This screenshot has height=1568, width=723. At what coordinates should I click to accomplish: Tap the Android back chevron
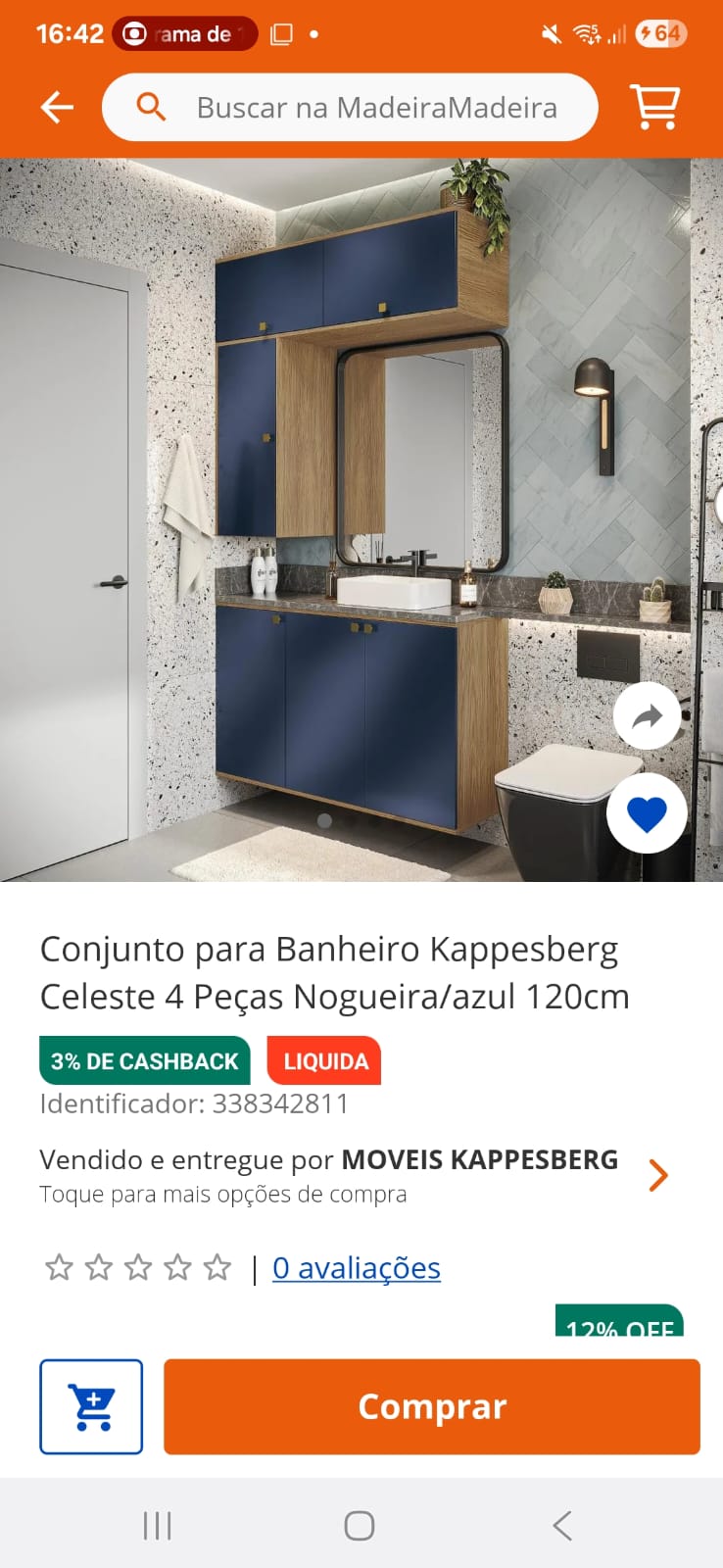(x=561, y=1524)
